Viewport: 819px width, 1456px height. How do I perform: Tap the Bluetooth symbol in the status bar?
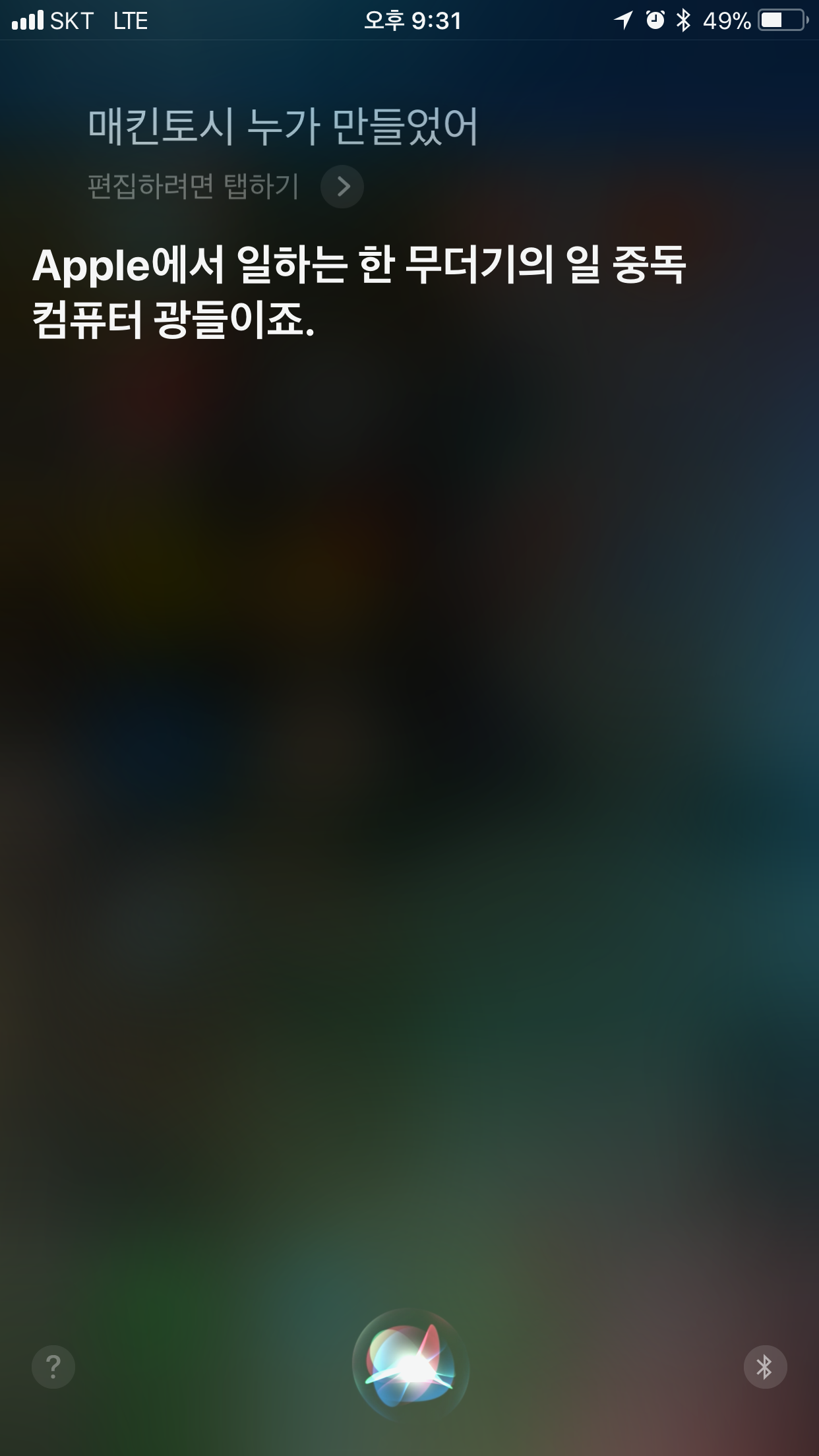point(684,21)
